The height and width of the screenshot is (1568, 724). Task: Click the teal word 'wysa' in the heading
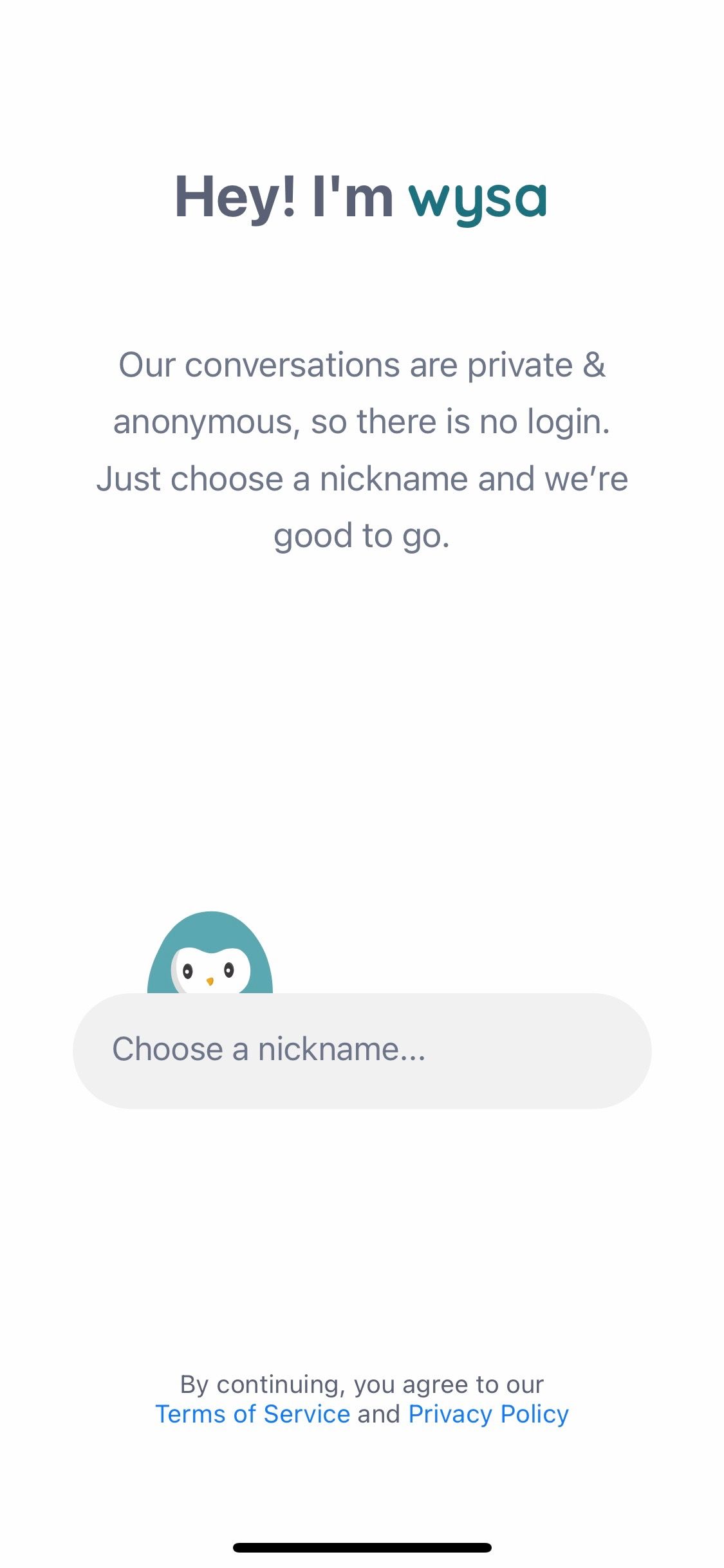click(479, 200)
